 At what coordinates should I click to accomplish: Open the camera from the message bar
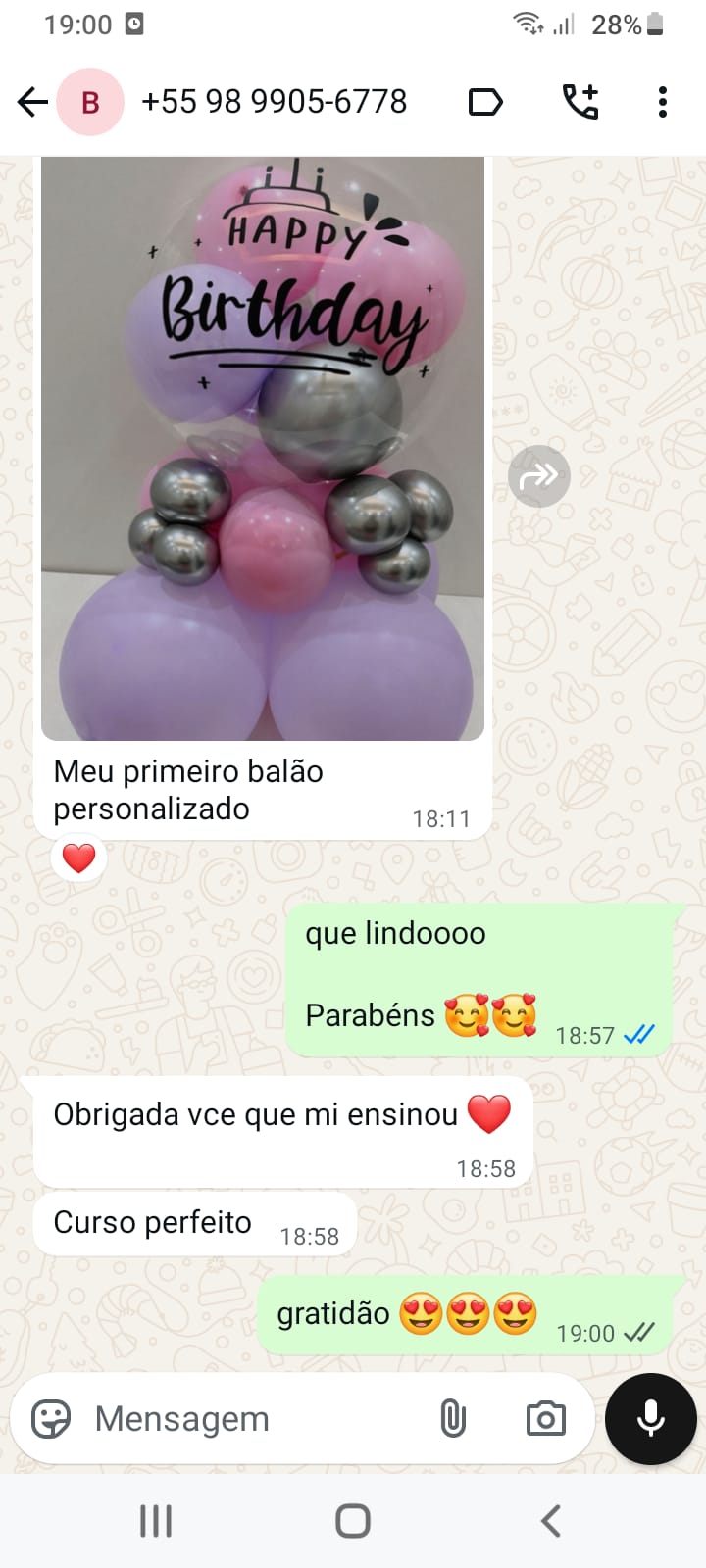click(545, 1418)
